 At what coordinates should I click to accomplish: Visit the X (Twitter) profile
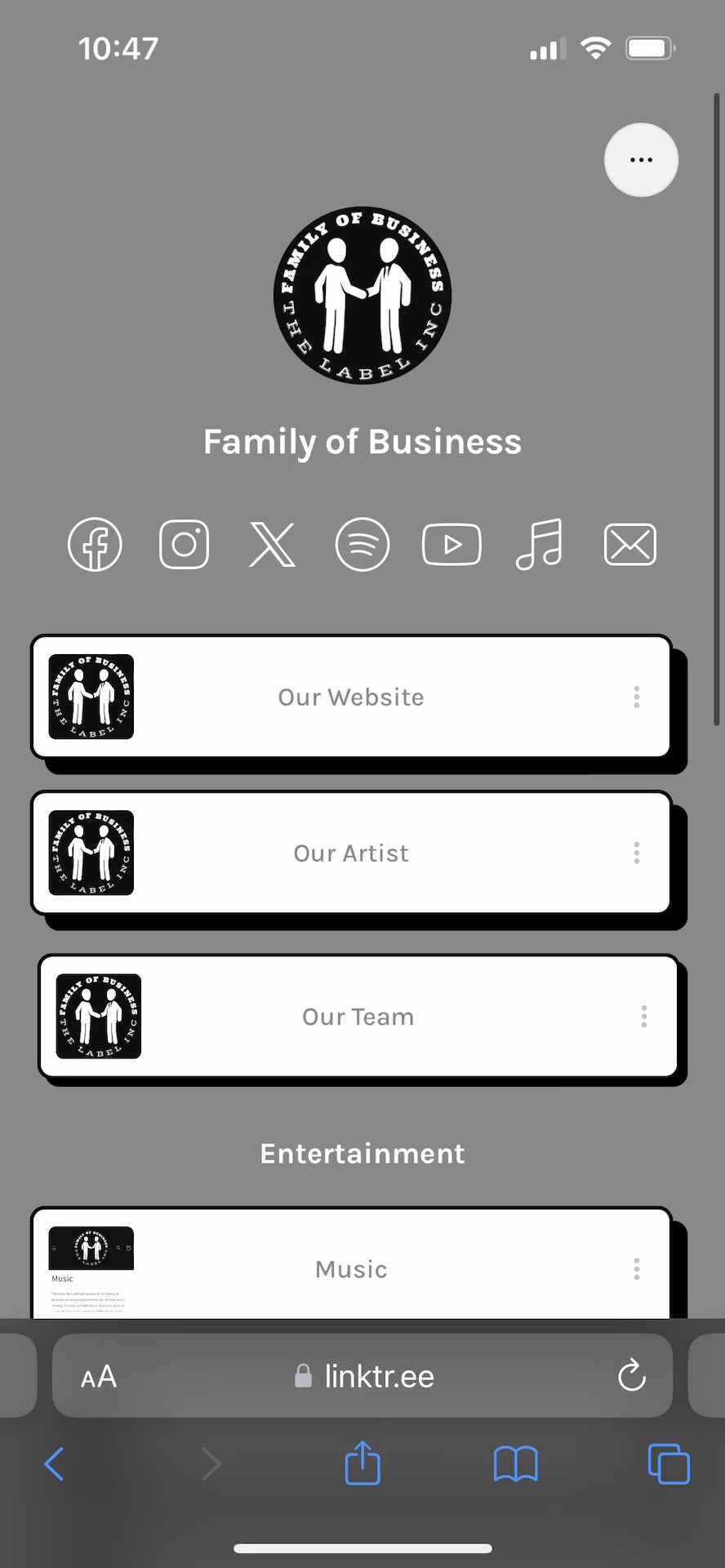pyautogui.click(x=273, y=545)
